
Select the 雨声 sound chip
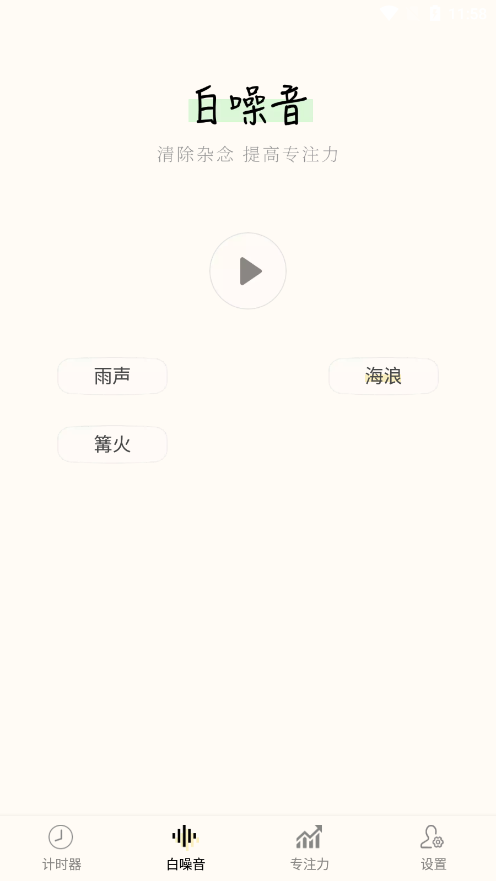click(x=112, y=376)
